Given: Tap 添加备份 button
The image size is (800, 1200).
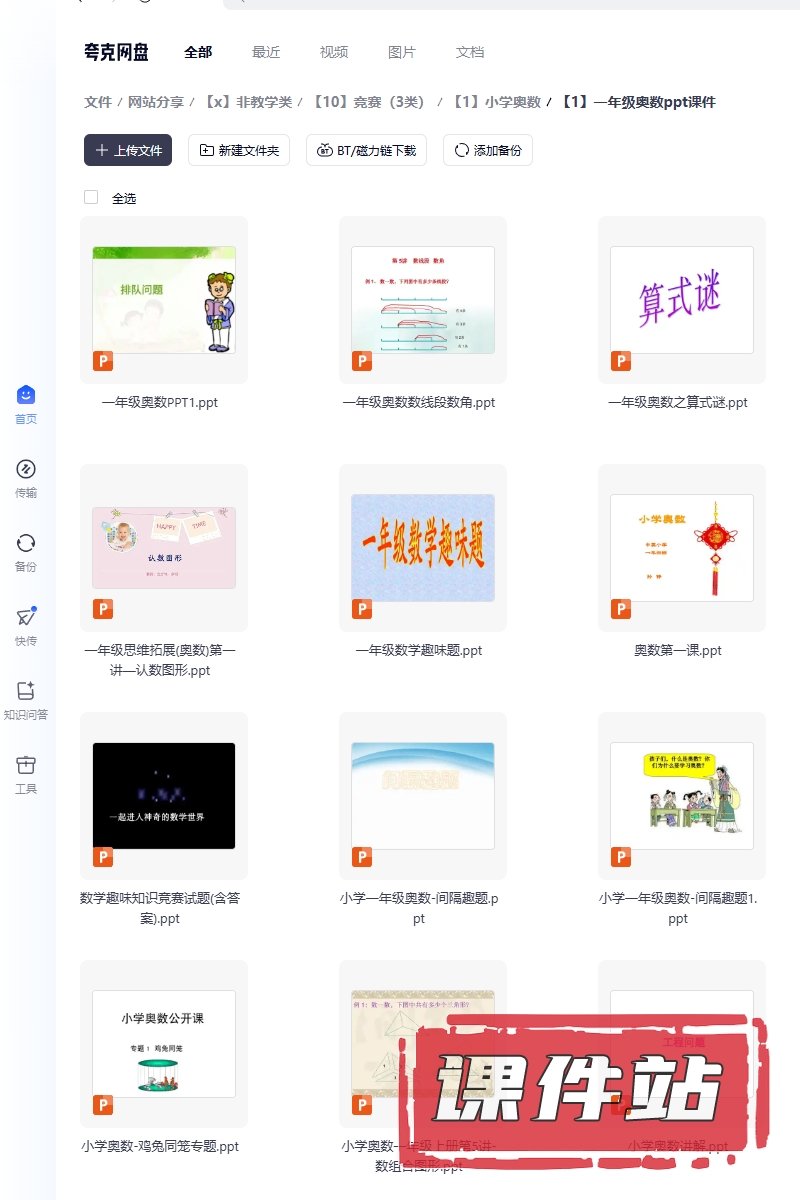Looking at the screenshot, I should point(488,151).
